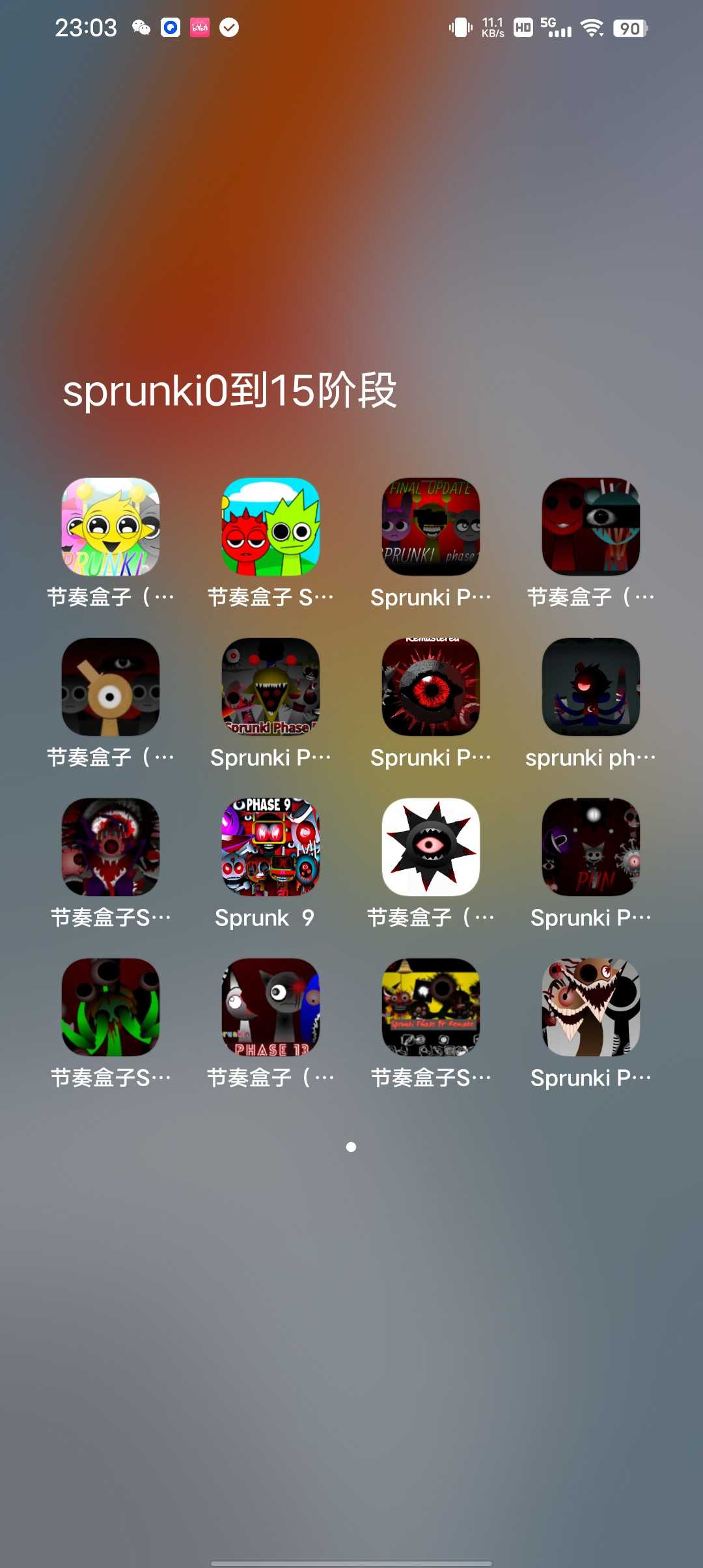Open the app with the yellow and black icon
This screenshot has height=1568, width=703.
tap(430, 1007)
